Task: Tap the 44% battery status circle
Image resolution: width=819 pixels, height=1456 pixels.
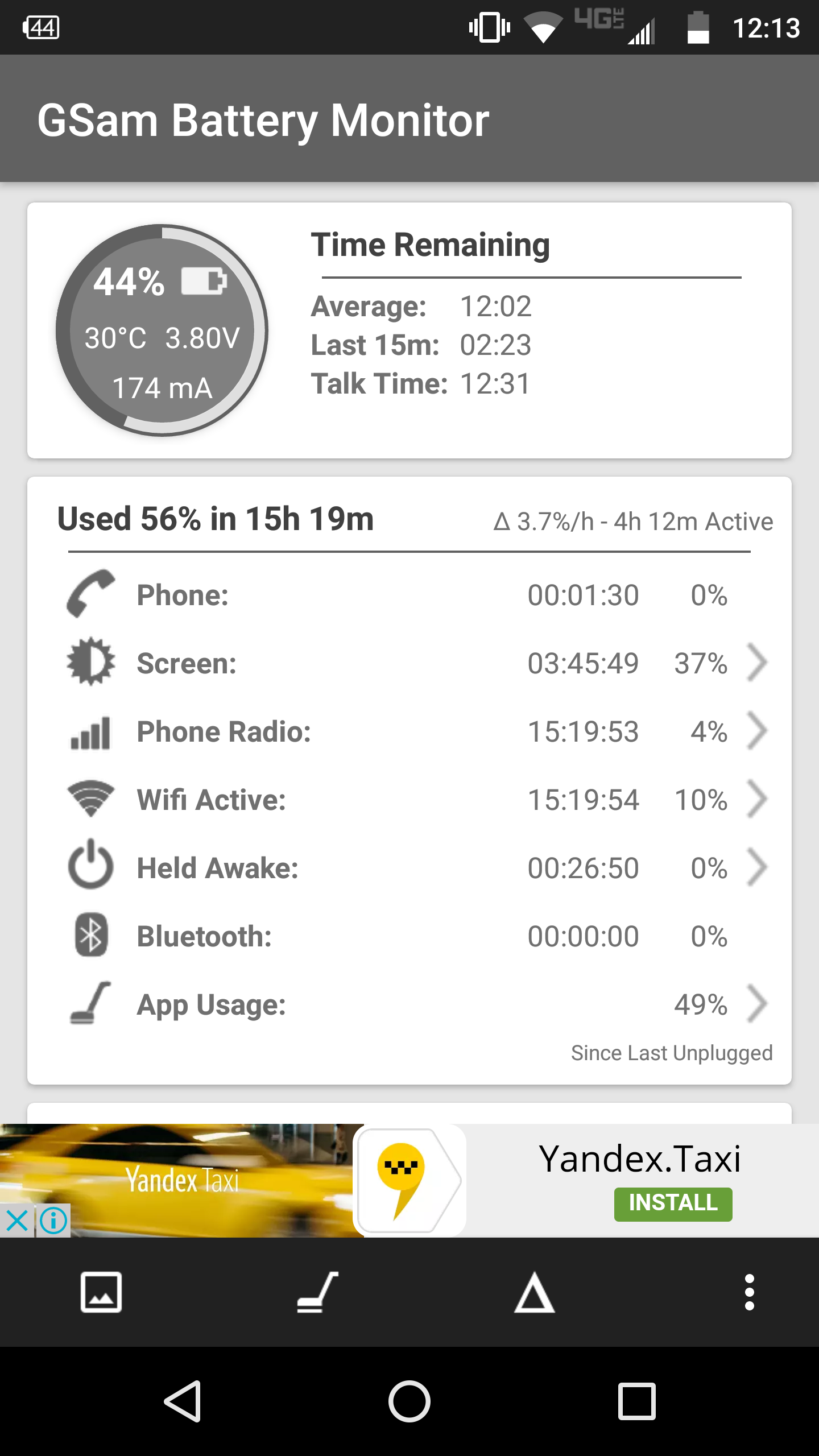Action: coord(162,330)
